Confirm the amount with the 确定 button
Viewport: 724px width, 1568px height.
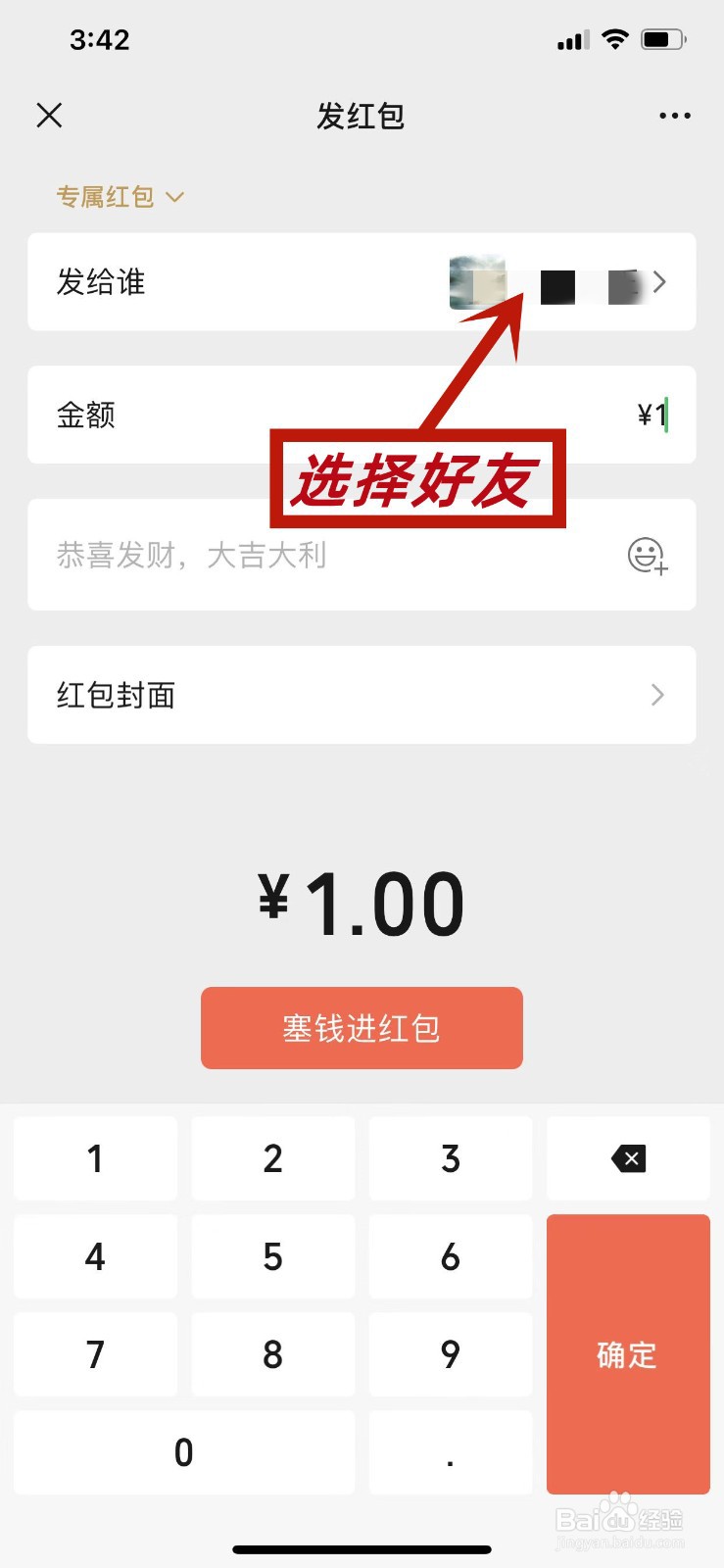[627, 1355]
